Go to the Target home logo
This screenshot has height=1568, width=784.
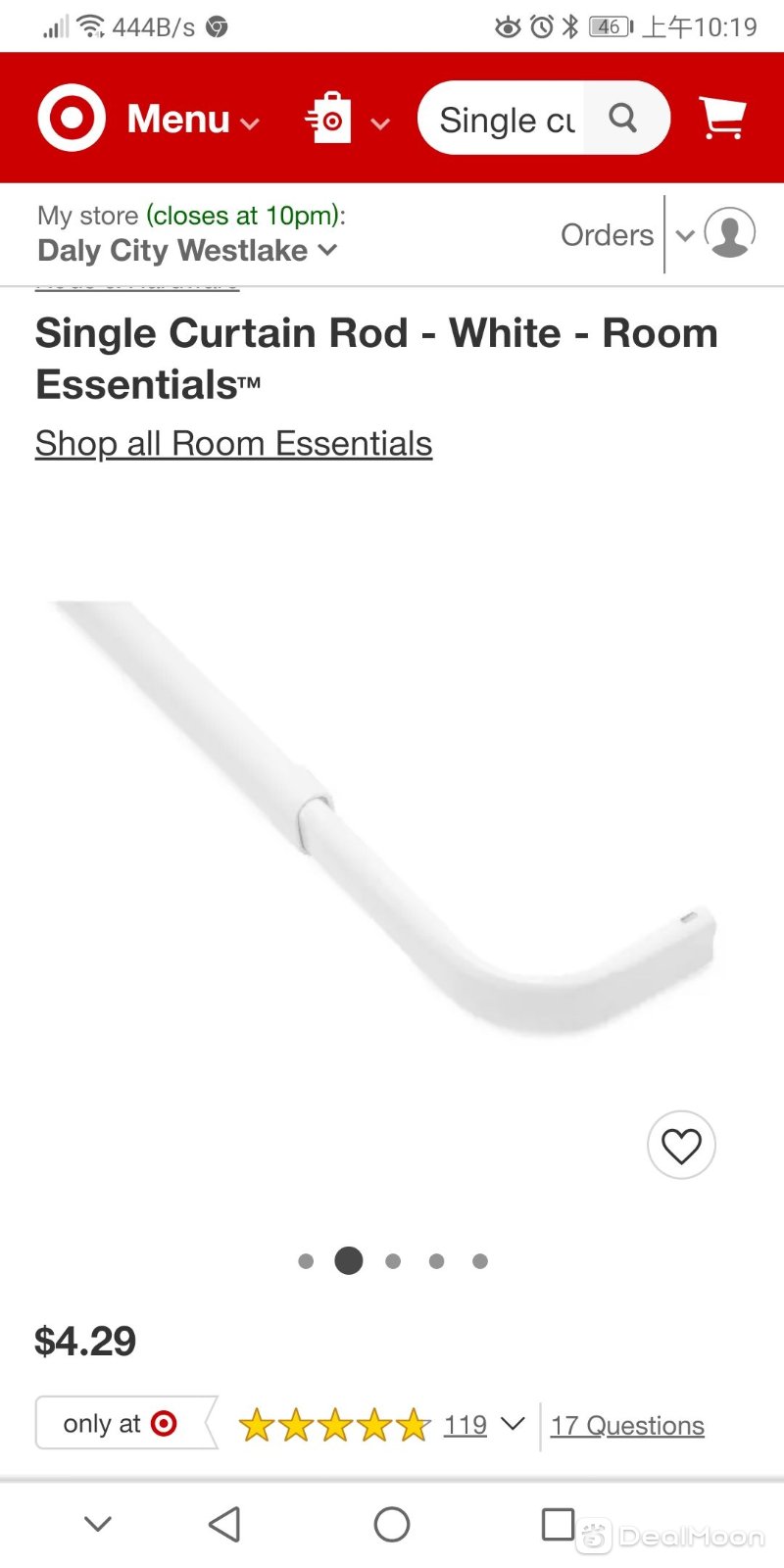72,118
